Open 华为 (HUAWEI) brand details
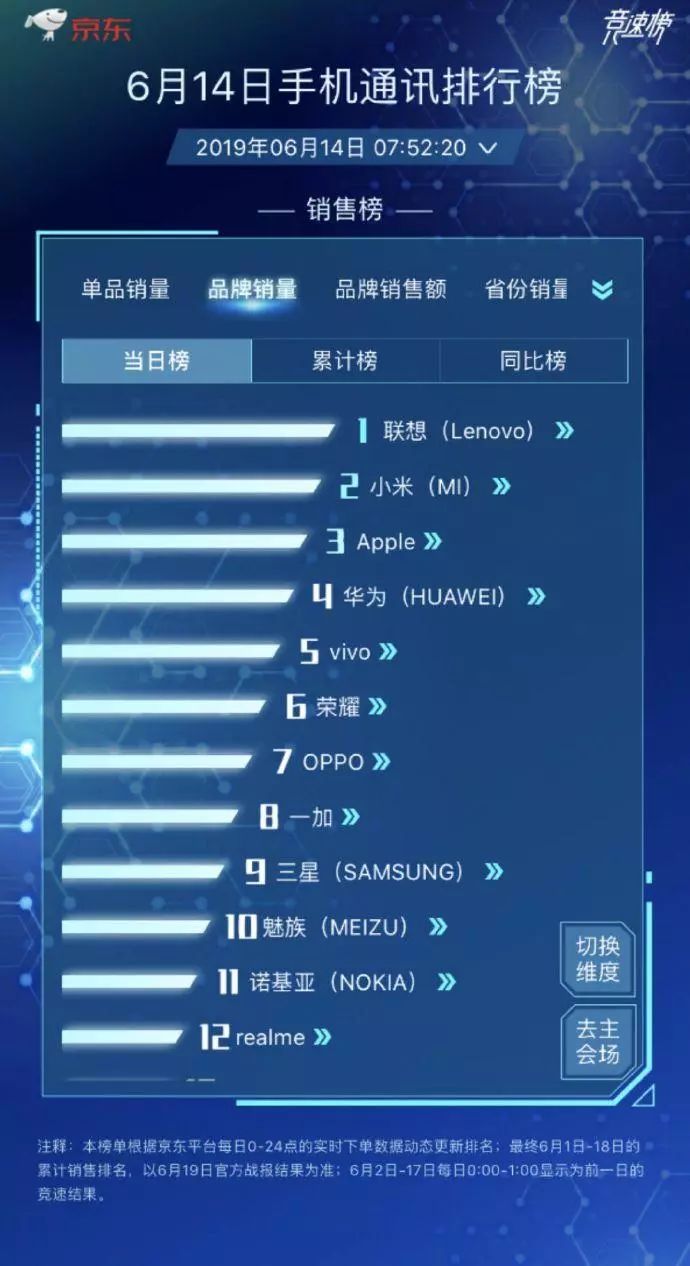 [x=424, y=597]
